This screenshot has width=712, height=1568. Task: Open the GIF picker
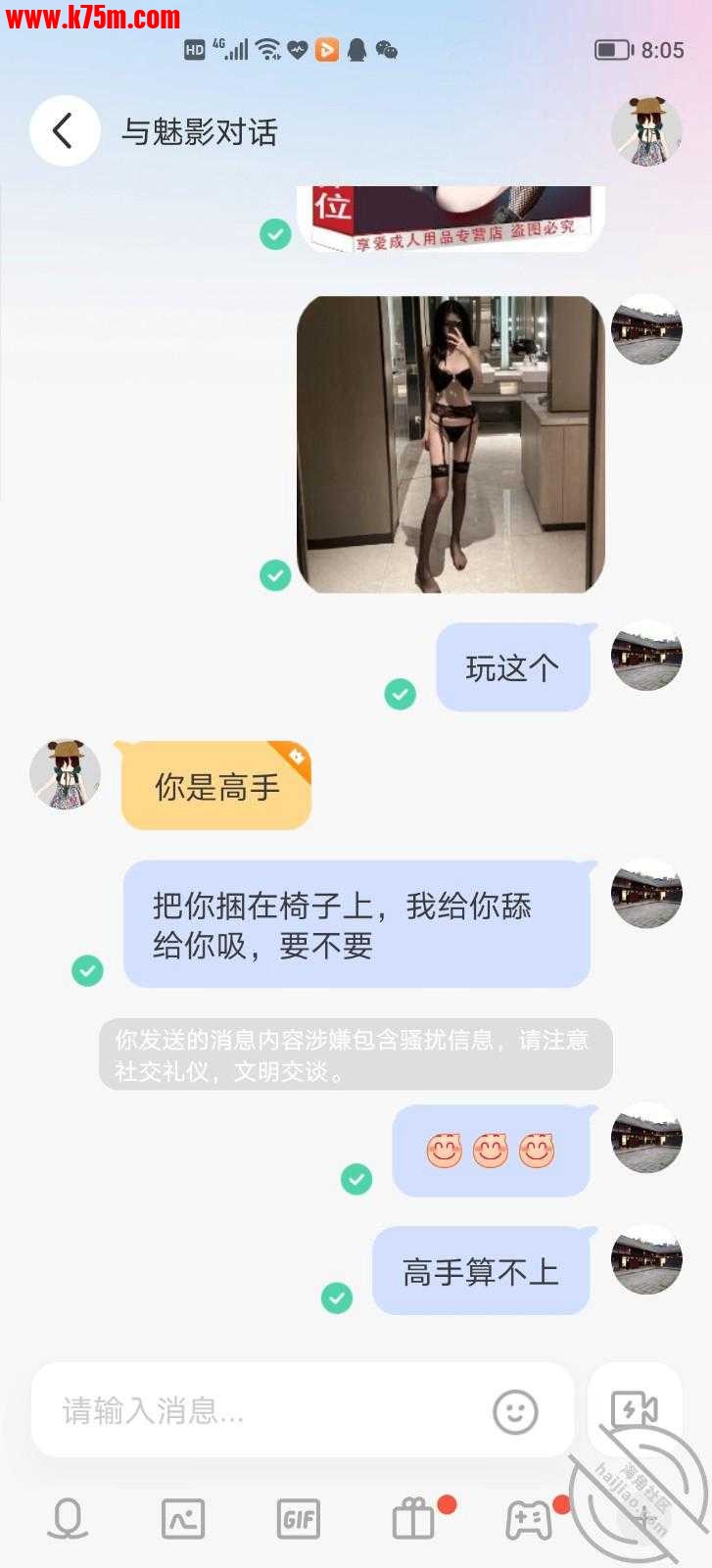coord(299,1520)
